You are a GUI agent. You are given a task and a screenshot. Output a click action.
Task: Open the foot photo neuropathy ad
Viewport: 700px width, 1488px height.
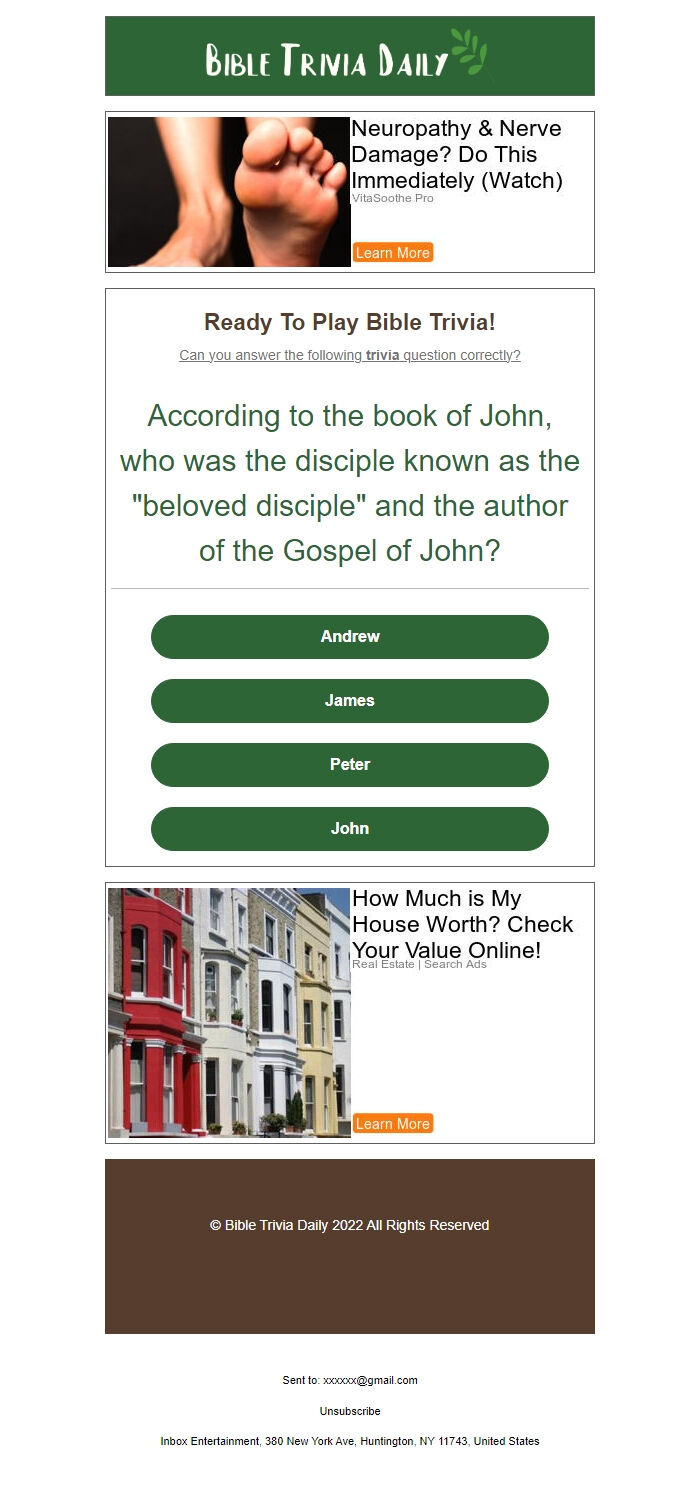click(229, 192)
